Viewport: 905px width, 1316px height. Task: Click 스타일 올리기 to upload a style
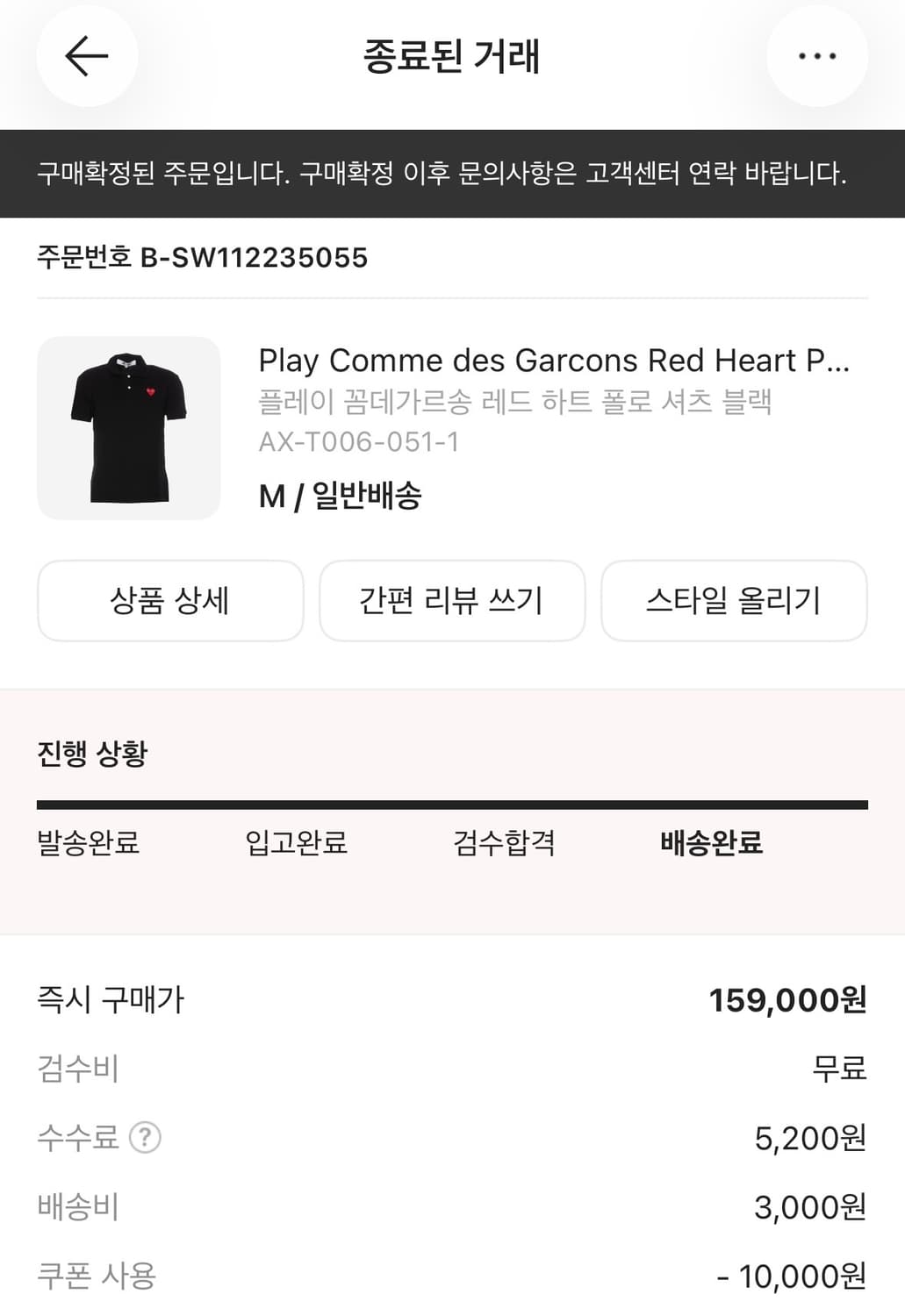pyautogui.click(x=735, y=600)
